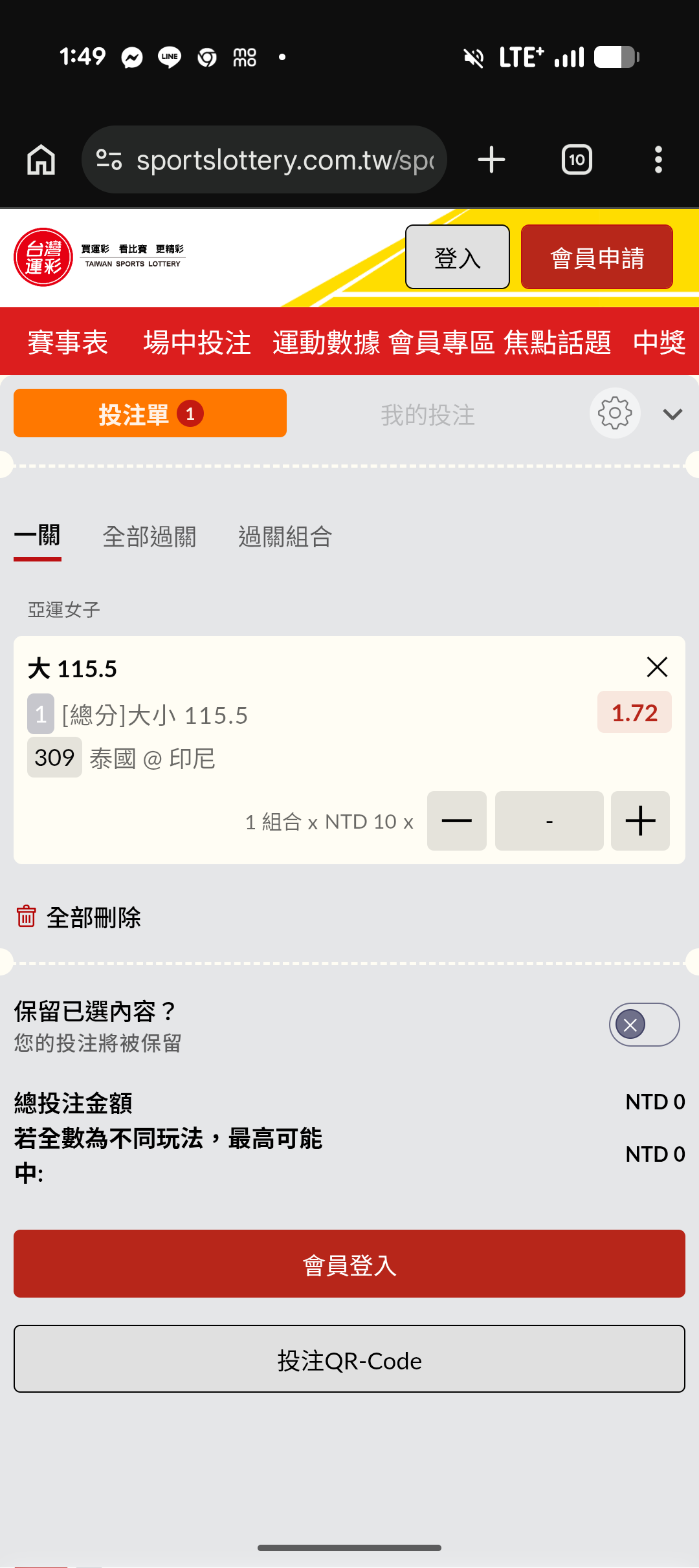The height and width of the screenshot is (1568, 699).
Task: Open 運動數據 sports data
Action: pyautogui.click(x=326, y=342)
